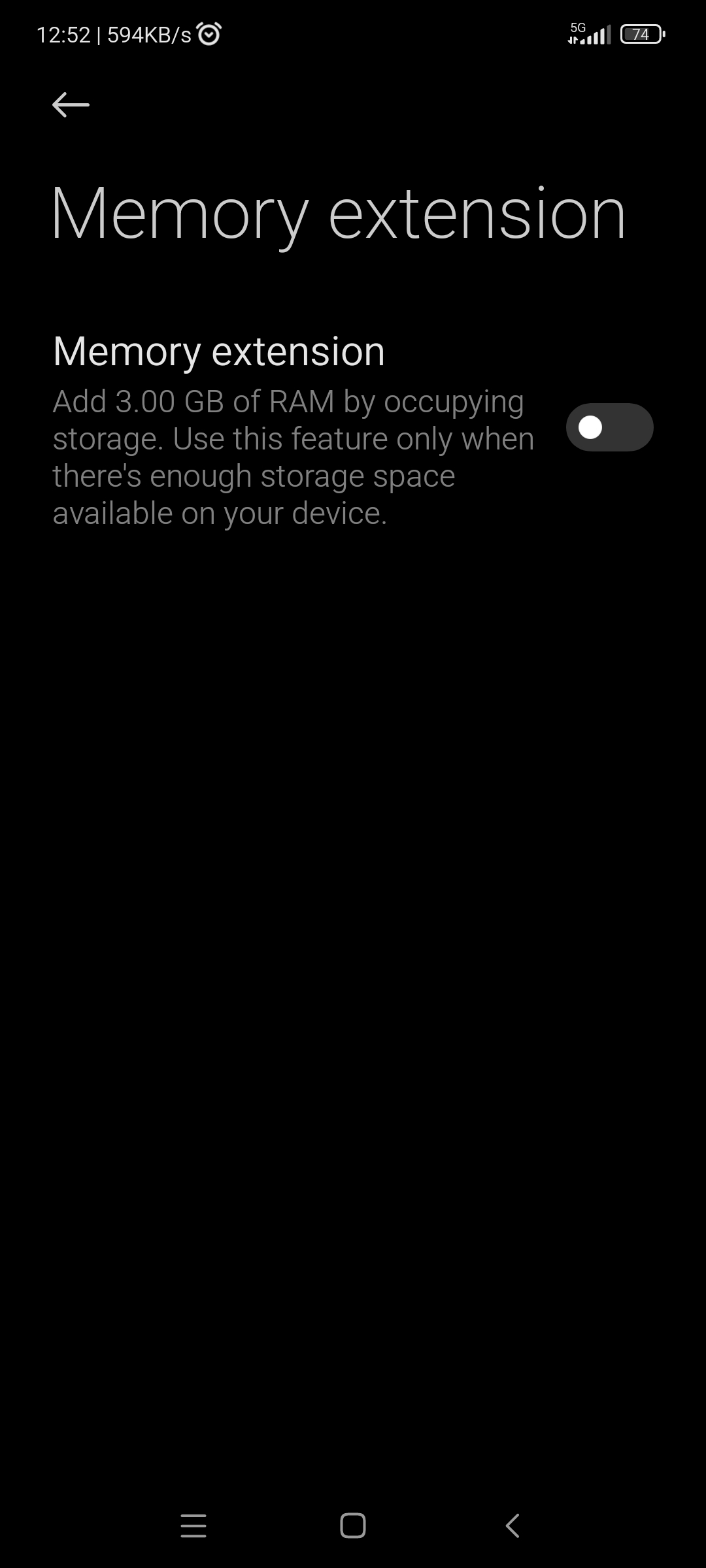706x1568 pixels.
Task: Go to home screen via navigation bar
Action: pyautogui.click(x=353, y=1526)
